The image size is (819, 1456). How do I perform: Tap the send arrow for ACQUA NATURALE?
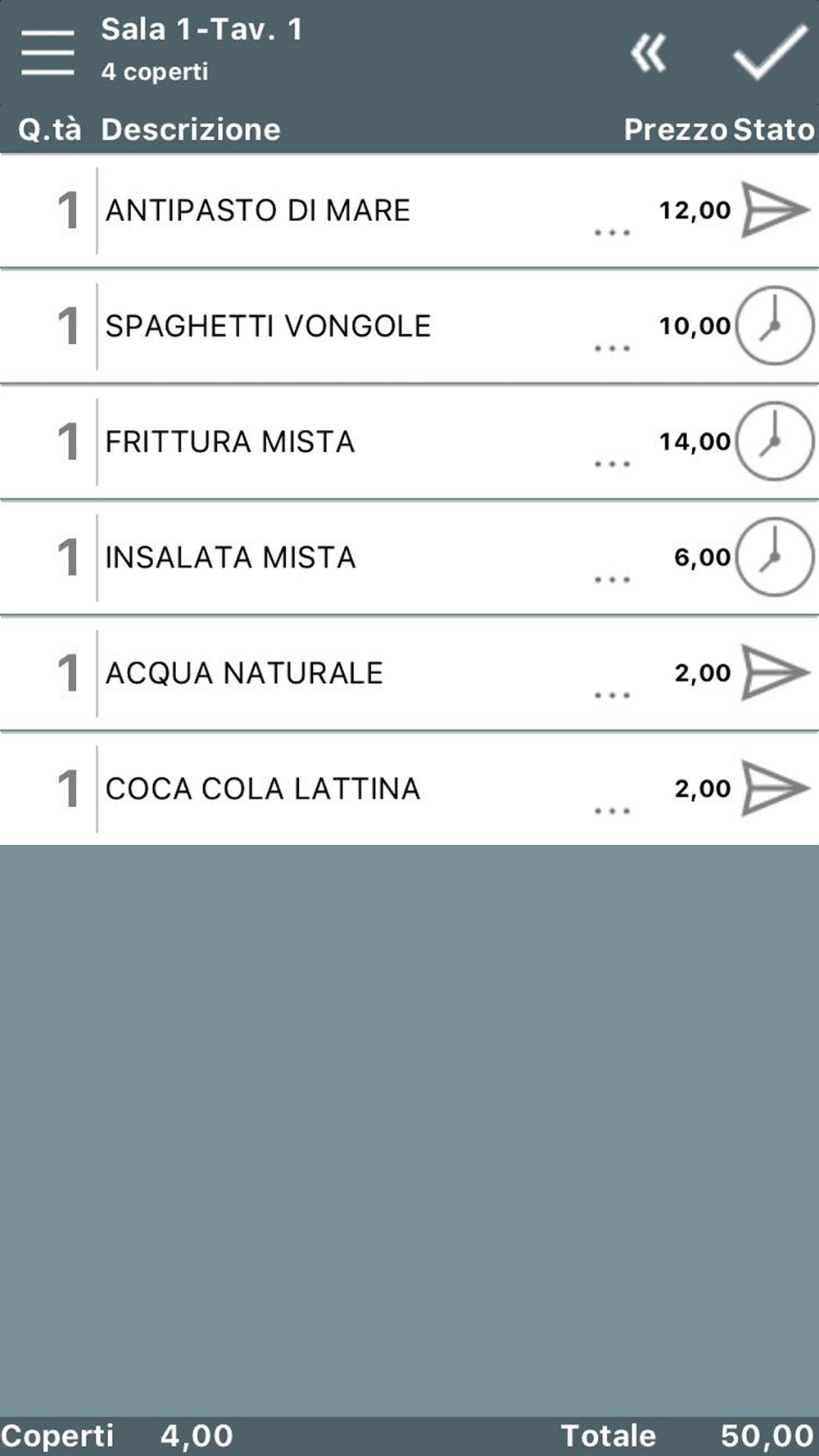(x=775, y=672)
